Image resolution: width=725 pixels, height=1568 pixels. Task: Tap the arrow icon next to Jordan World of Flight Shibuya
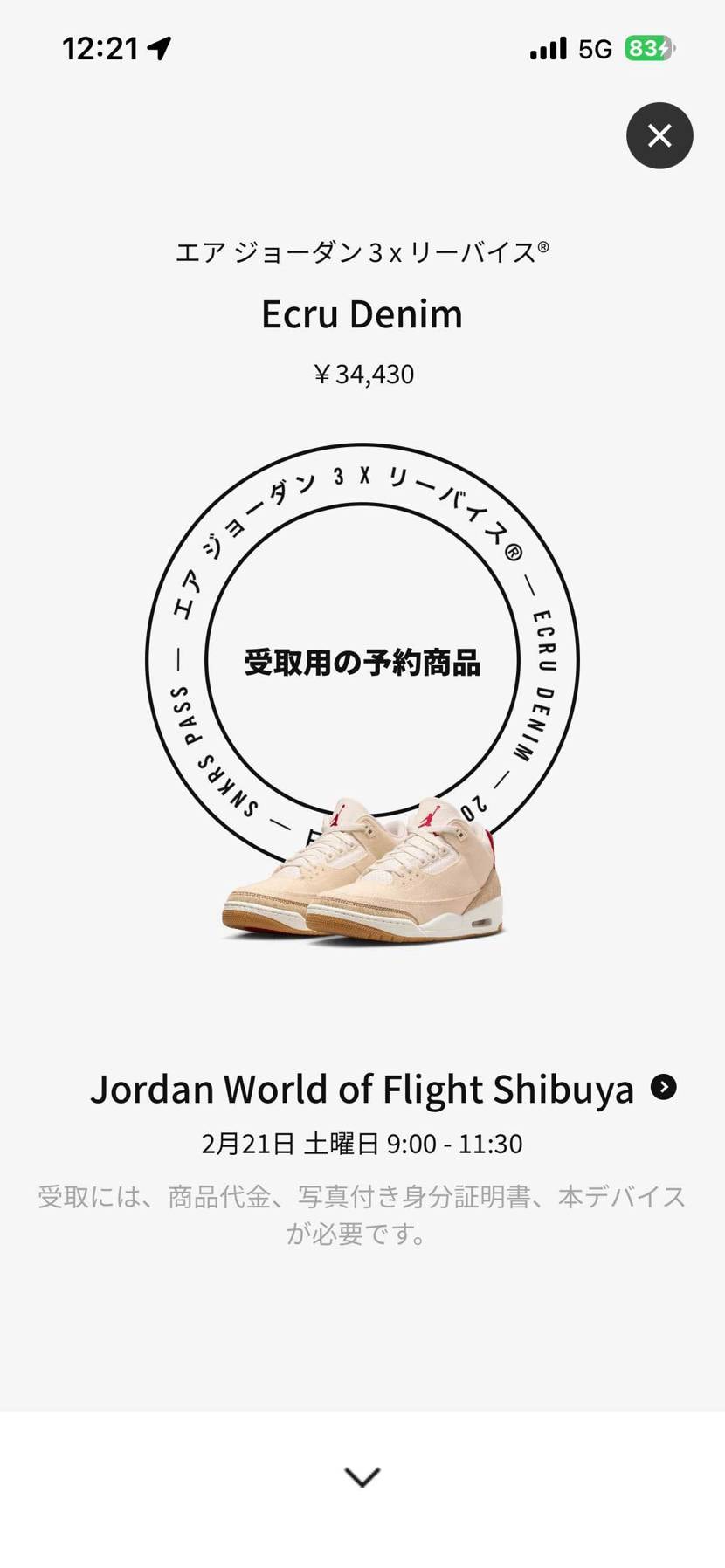[665, 1088]
